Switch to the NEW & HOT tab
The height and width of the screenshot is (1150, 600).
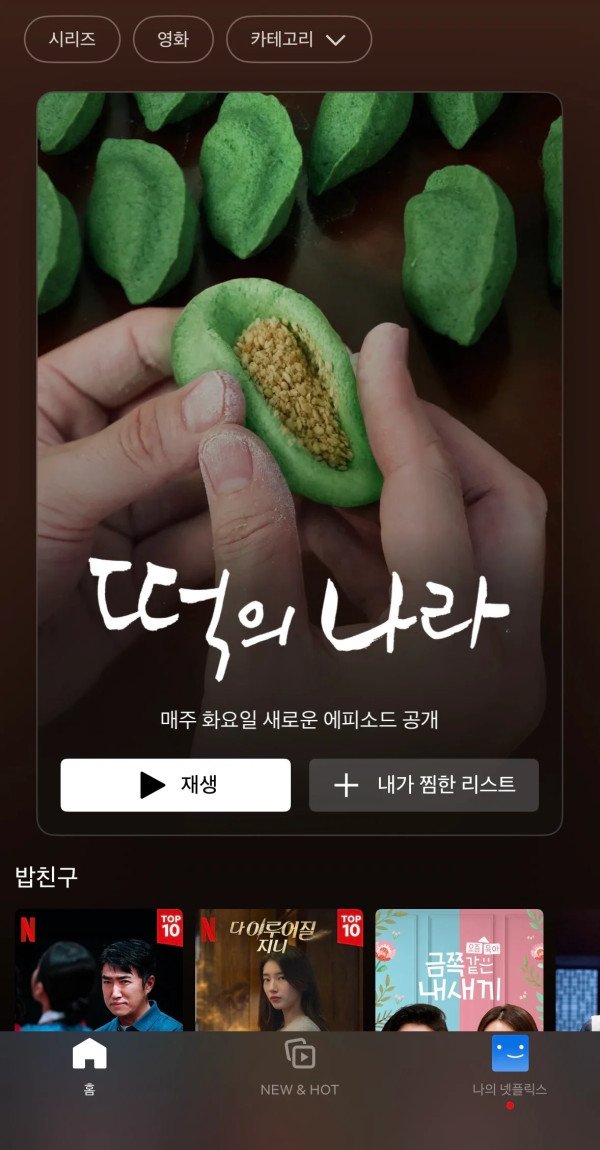pyautogui.click(x=300, y=1066)
